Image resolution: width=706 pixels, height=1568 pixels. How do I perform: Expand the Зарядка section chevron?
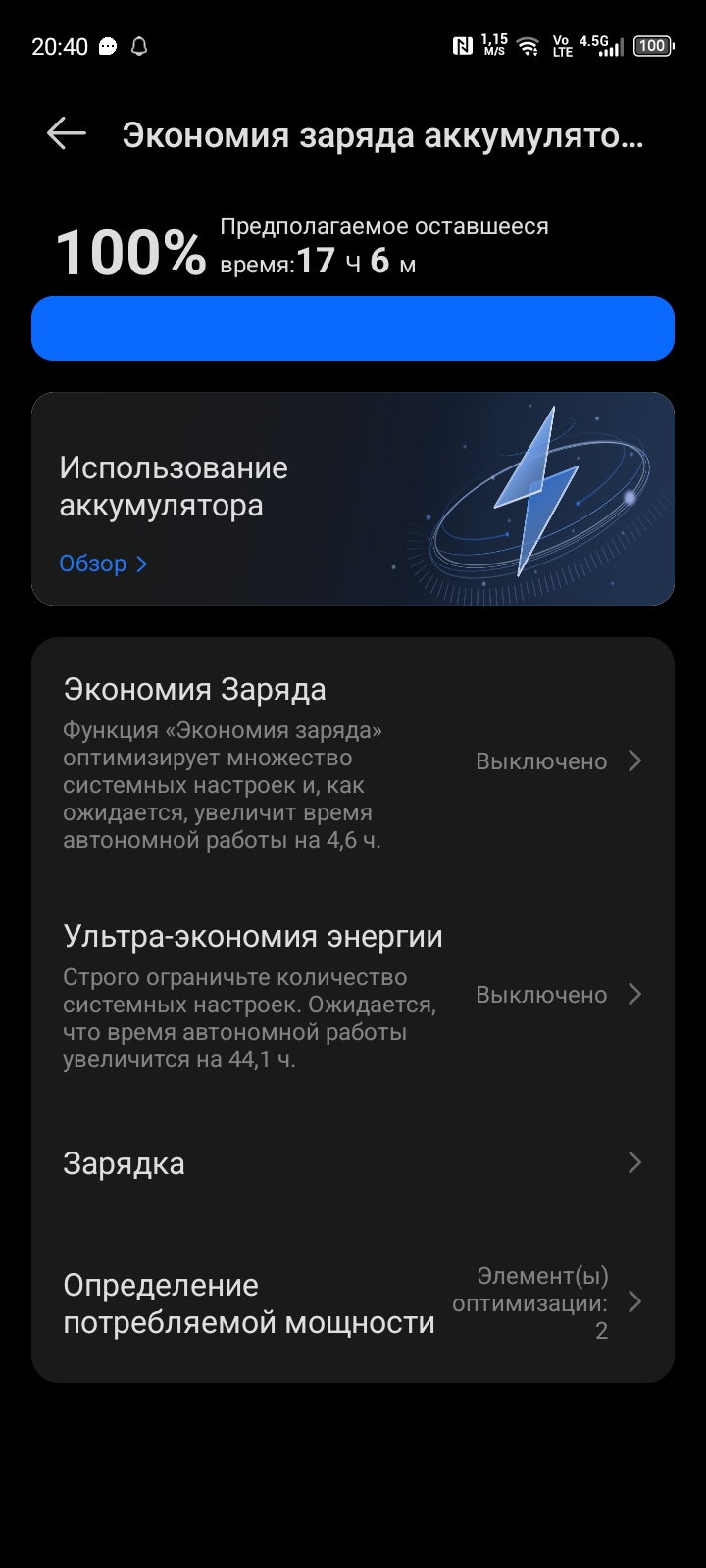coord(633,1163)
